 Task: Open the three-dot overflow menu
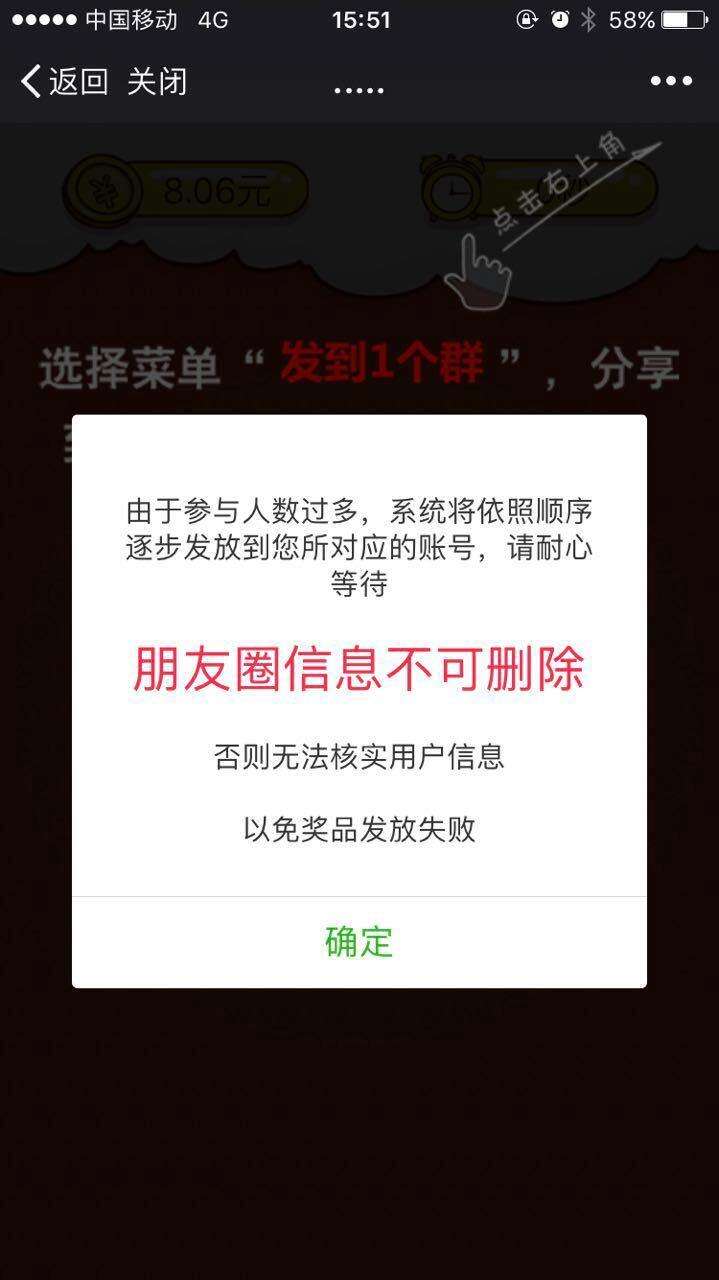(x=670, y=81)
